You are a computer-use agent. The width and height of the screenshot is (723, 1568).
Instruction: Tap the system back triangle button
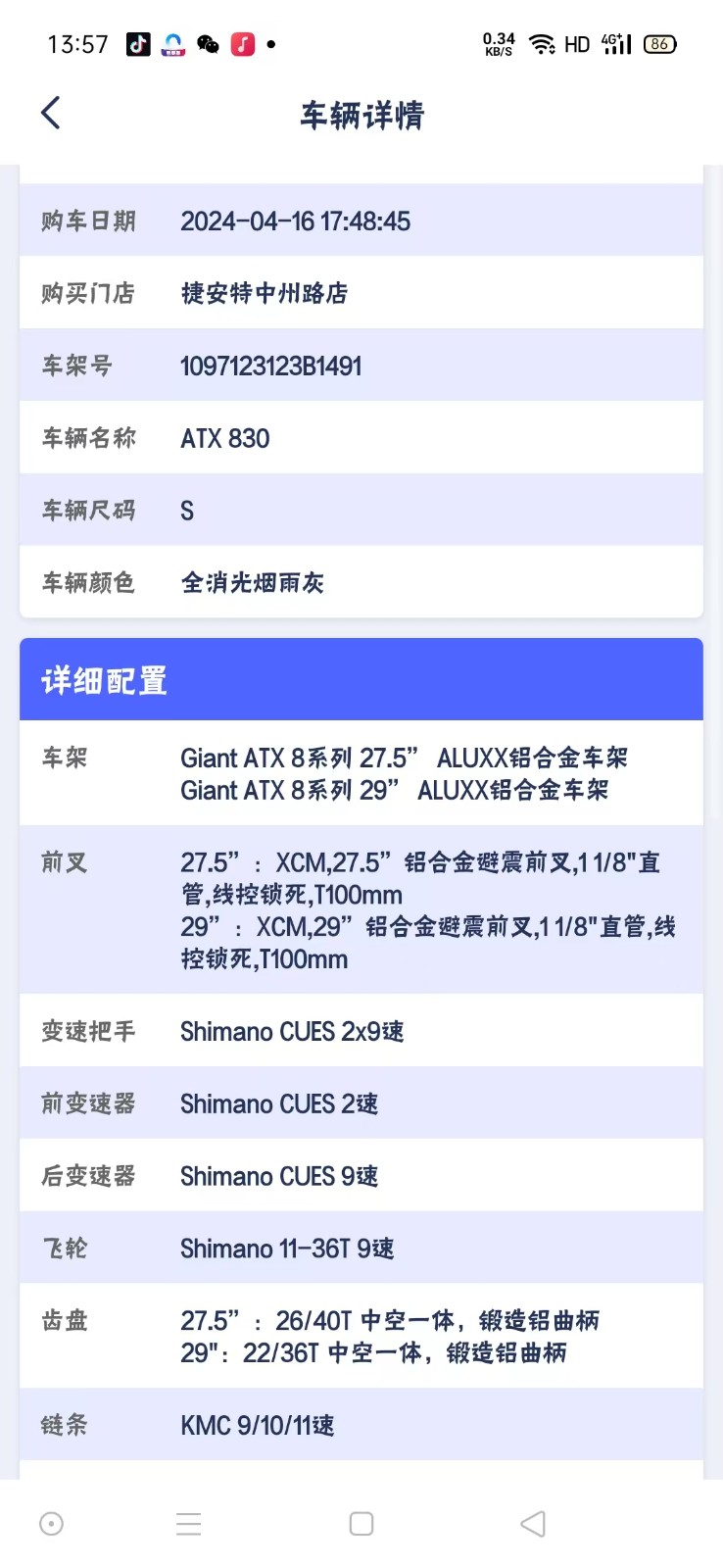[533, 1523]
